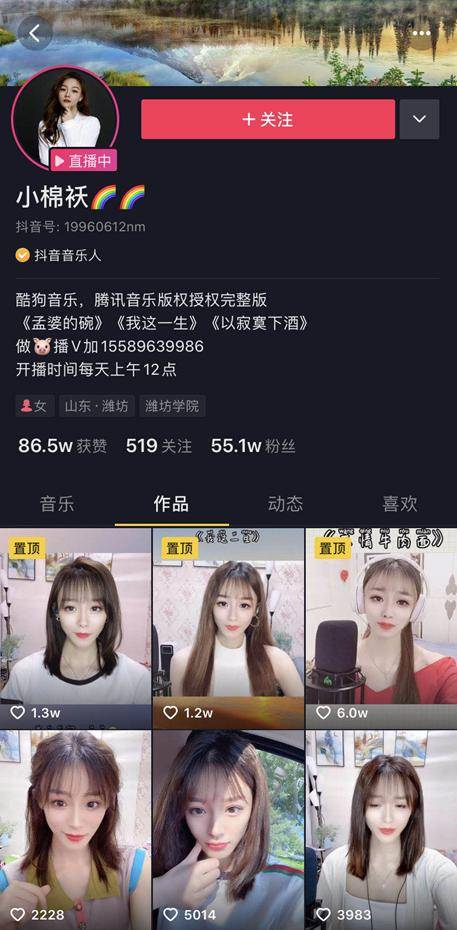The height and width of the screenshot is (930, 457).
Task: Play the video with 5014 likes
Action: tap(229, 830)
